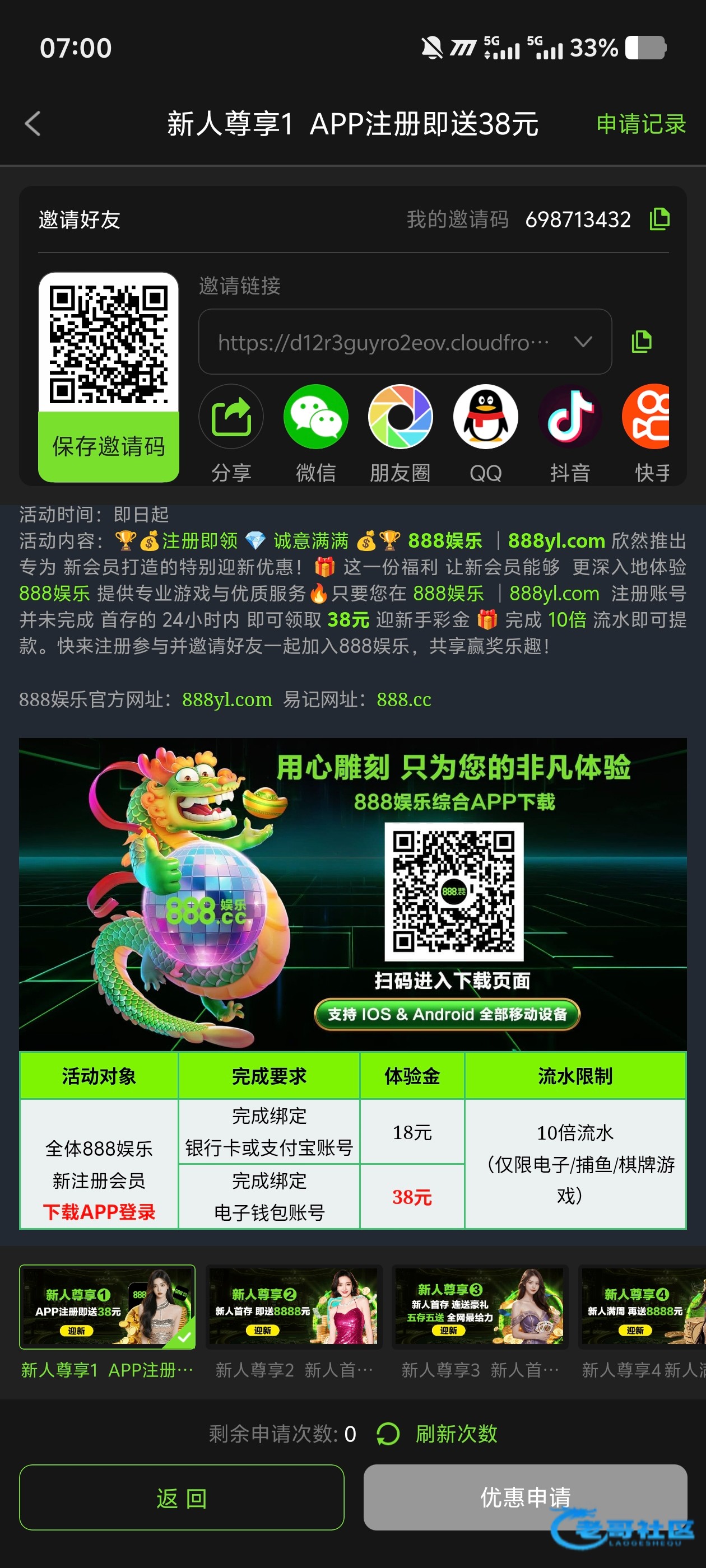Screen dimensions: 706x1568
Task: Copy the invitation link
Action: point(641,342)
